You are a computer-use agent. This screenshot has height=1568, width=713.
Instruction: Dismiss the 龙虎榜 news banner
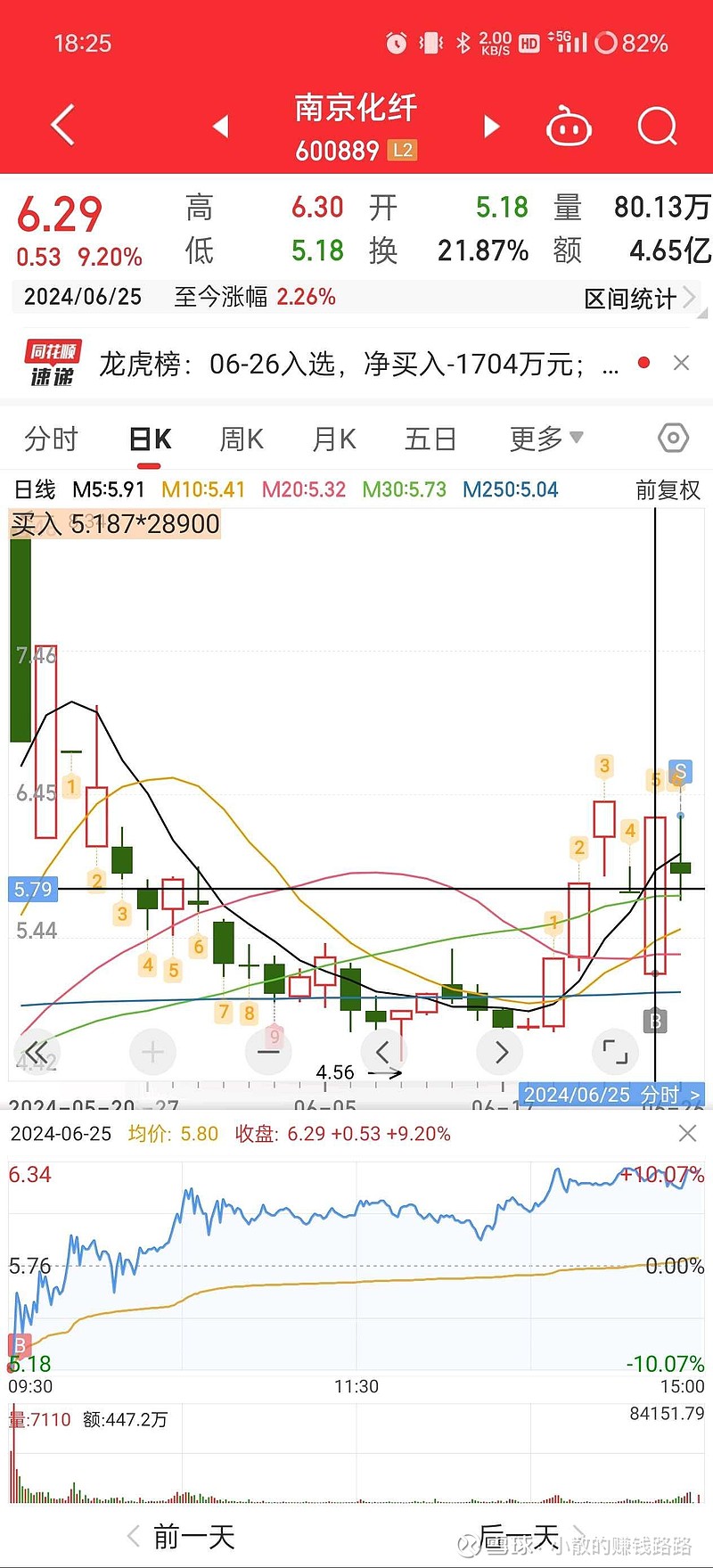click(x=682, y=363)
